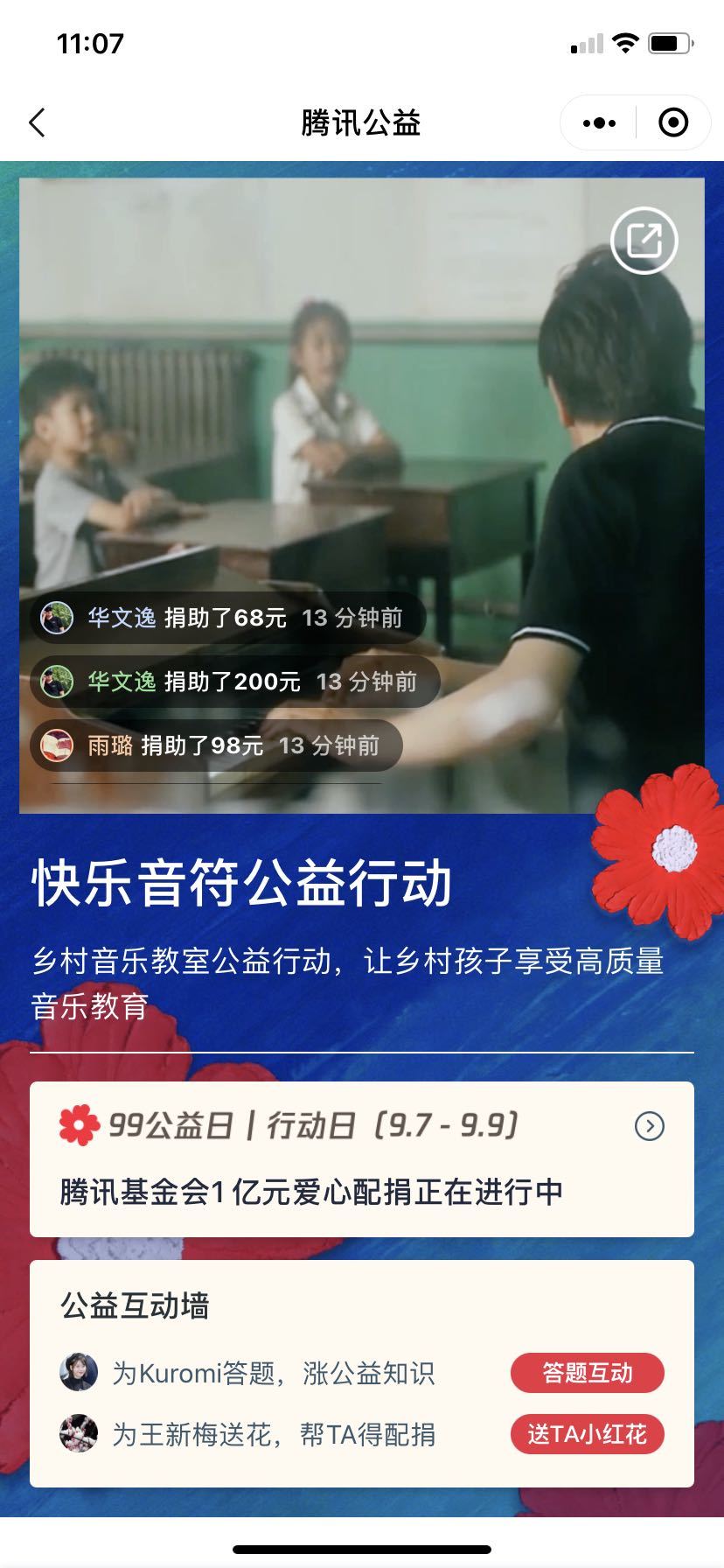
Task: Close the mini program via circle icon
Action: click(x=672, y=123)
